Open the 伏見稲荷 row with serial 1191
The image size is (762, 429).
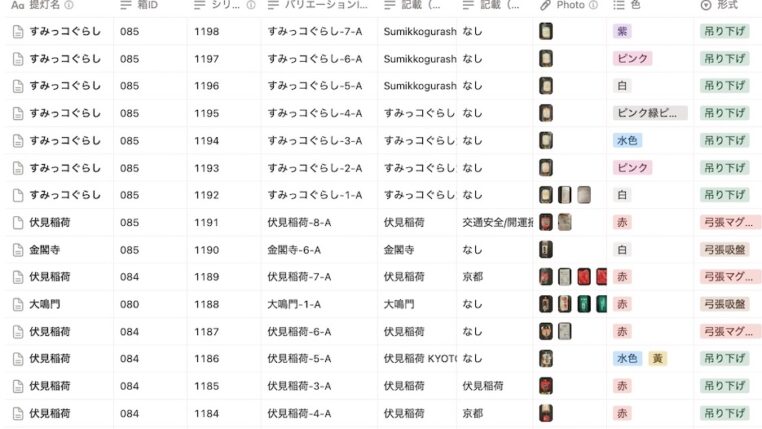tap(50, 223)
